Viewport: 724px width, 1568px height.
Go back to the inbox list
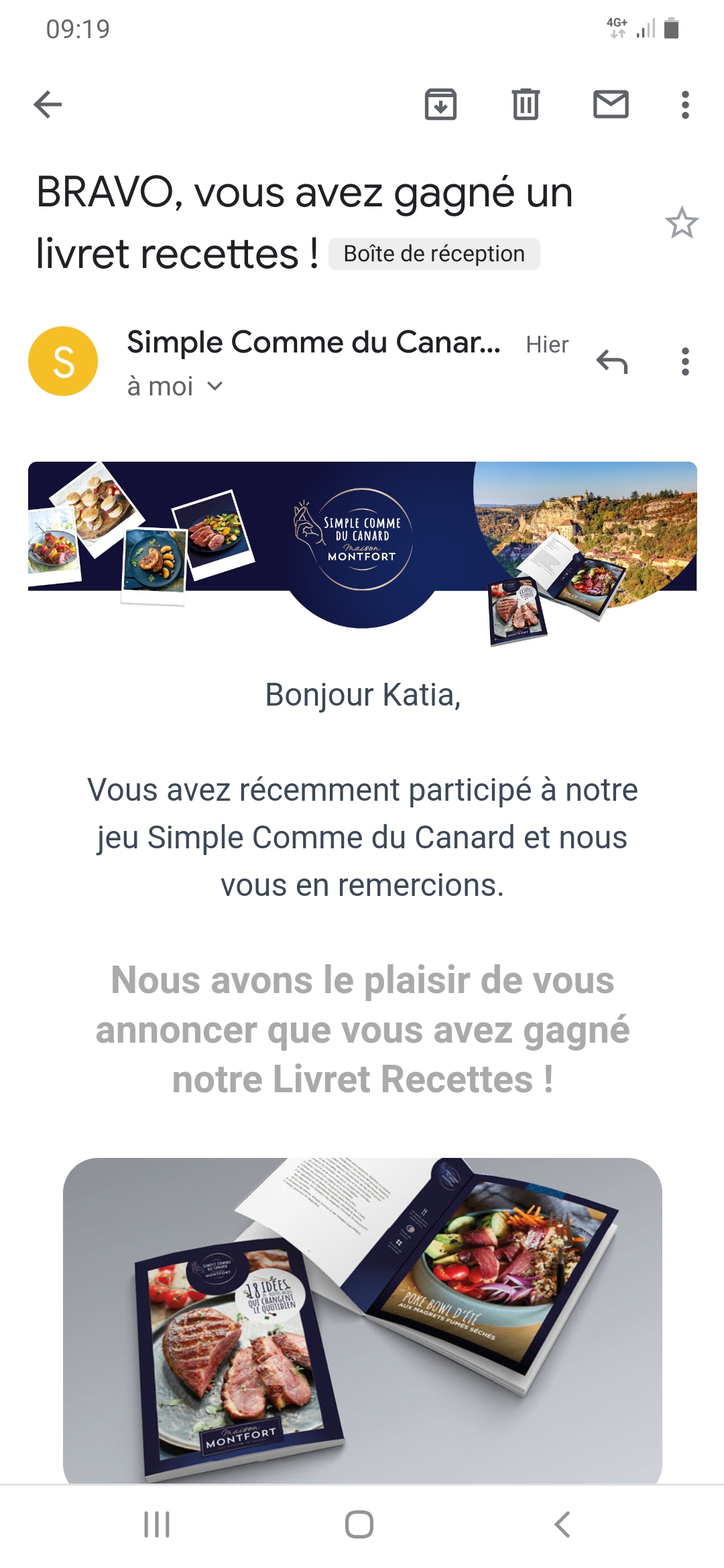[48, 105]
